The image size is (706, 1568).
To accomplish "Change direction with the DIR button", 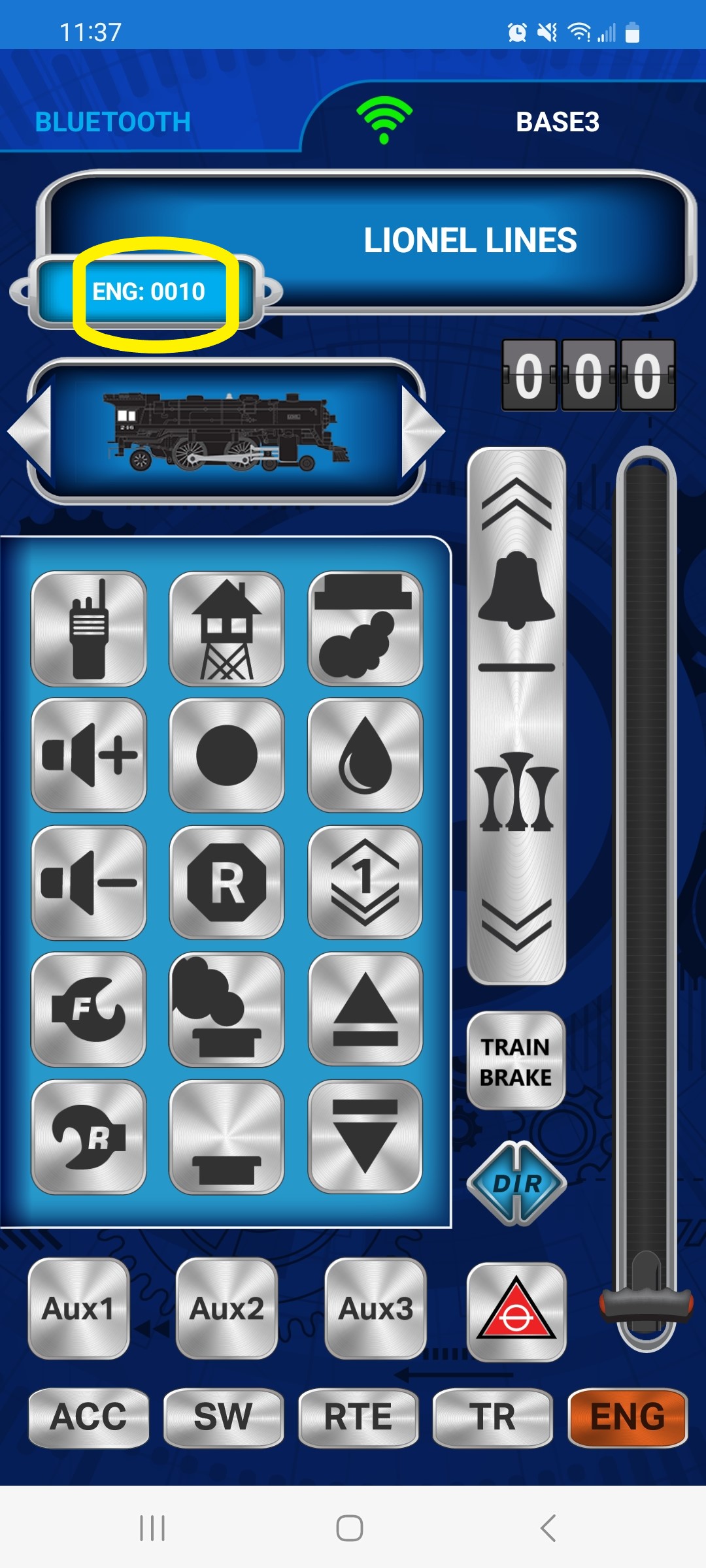I will tap(516, 1183).
